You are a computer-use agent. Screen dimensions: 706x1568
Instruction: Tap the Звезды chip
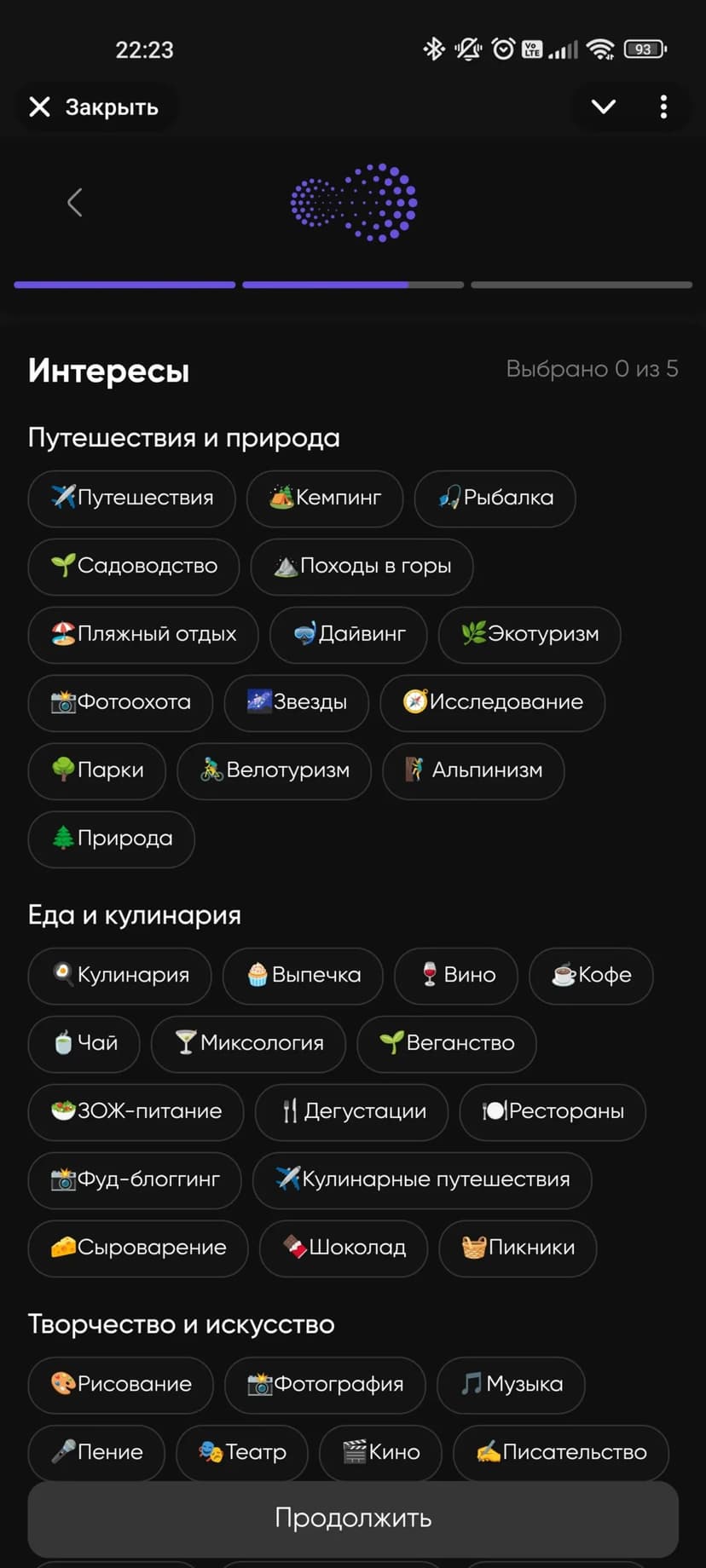pos(297,702)
